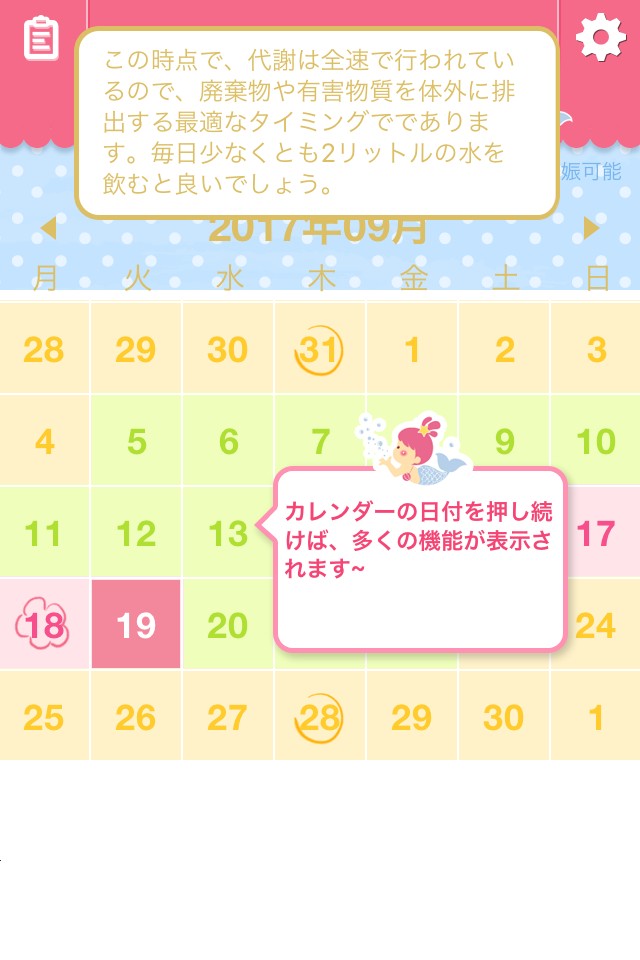Select date 2 in the Saturday column
640x960 pixels.
pyautogui.click(x=504, y=350)
